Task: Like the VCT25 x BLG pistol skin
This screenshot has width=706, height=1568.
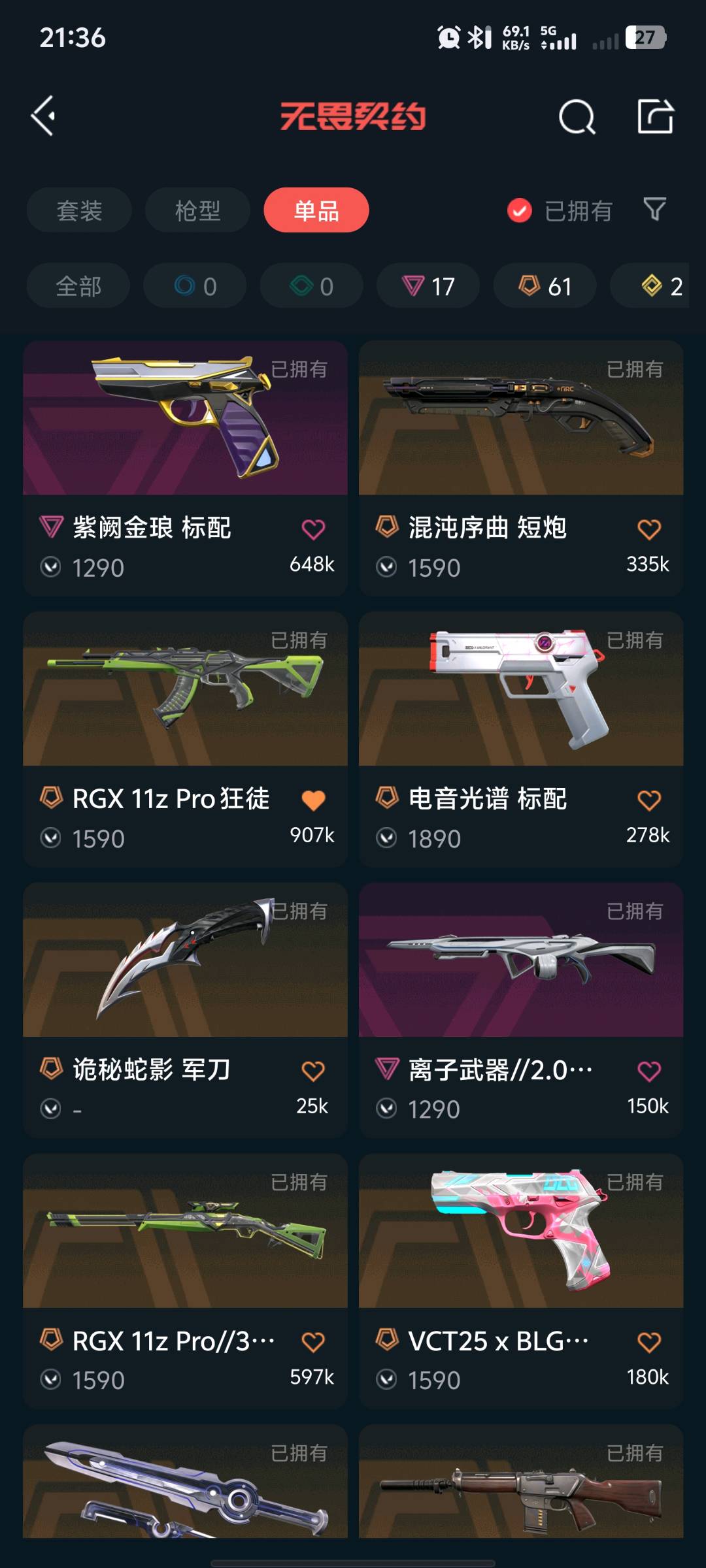Action: [x=649, y=1343]
